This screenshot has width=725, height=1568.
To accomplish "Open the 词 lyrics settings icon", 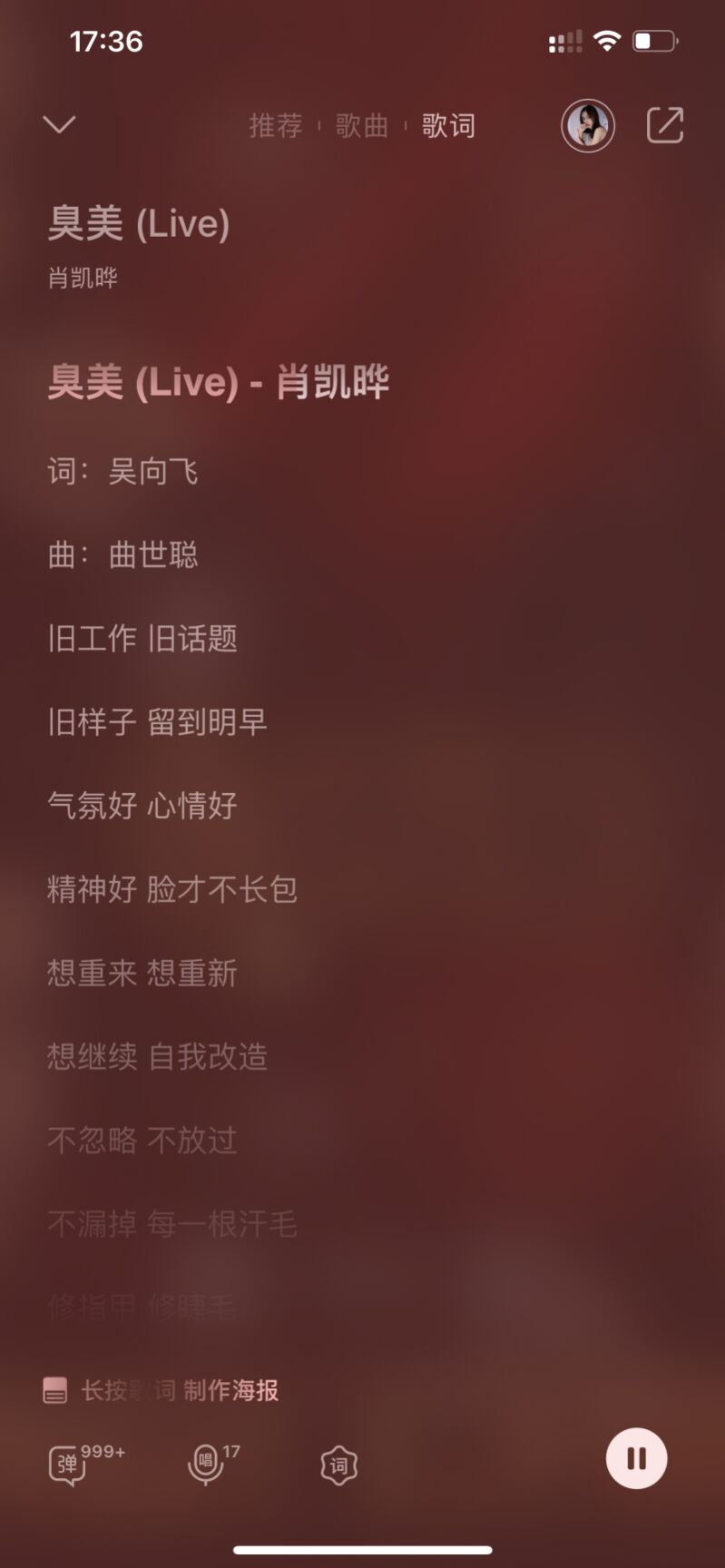I will (338, 1465).
